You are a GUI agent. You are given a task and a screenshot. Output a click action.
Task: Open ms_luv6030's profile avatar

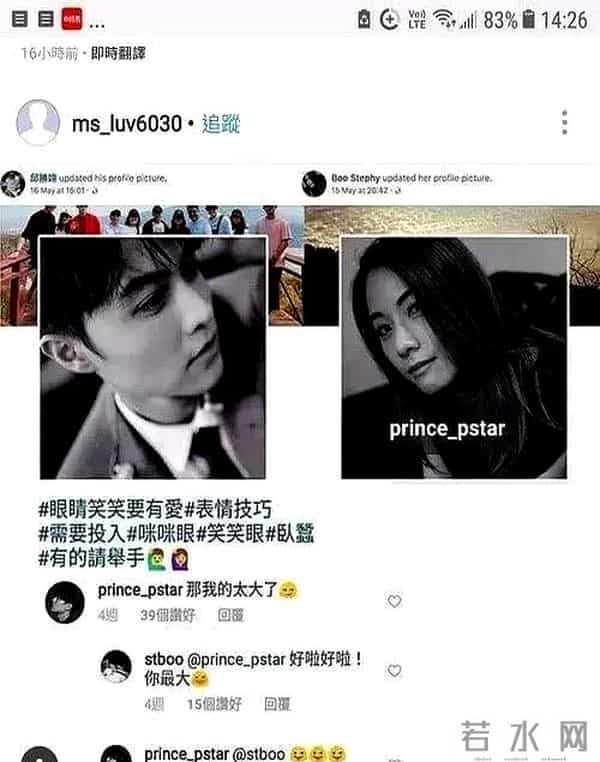coord(37,124)
